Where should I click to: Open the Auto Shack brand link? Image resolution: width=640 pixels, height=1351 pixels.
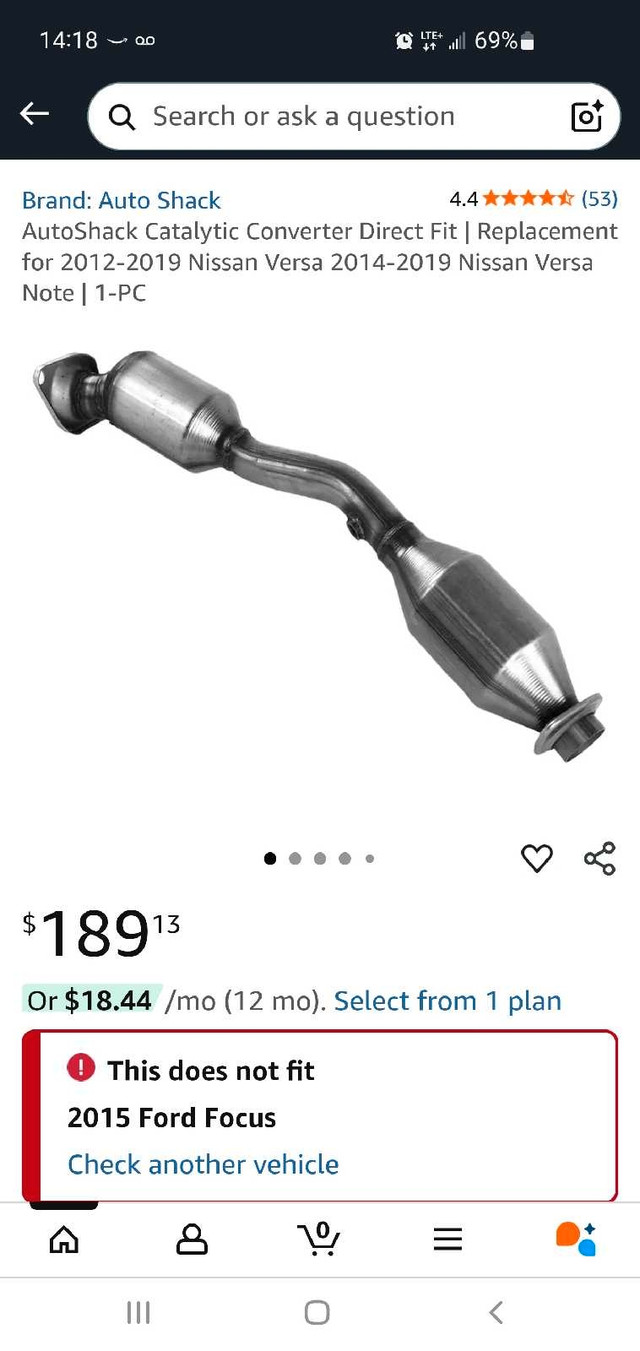[x=121, y=200]
